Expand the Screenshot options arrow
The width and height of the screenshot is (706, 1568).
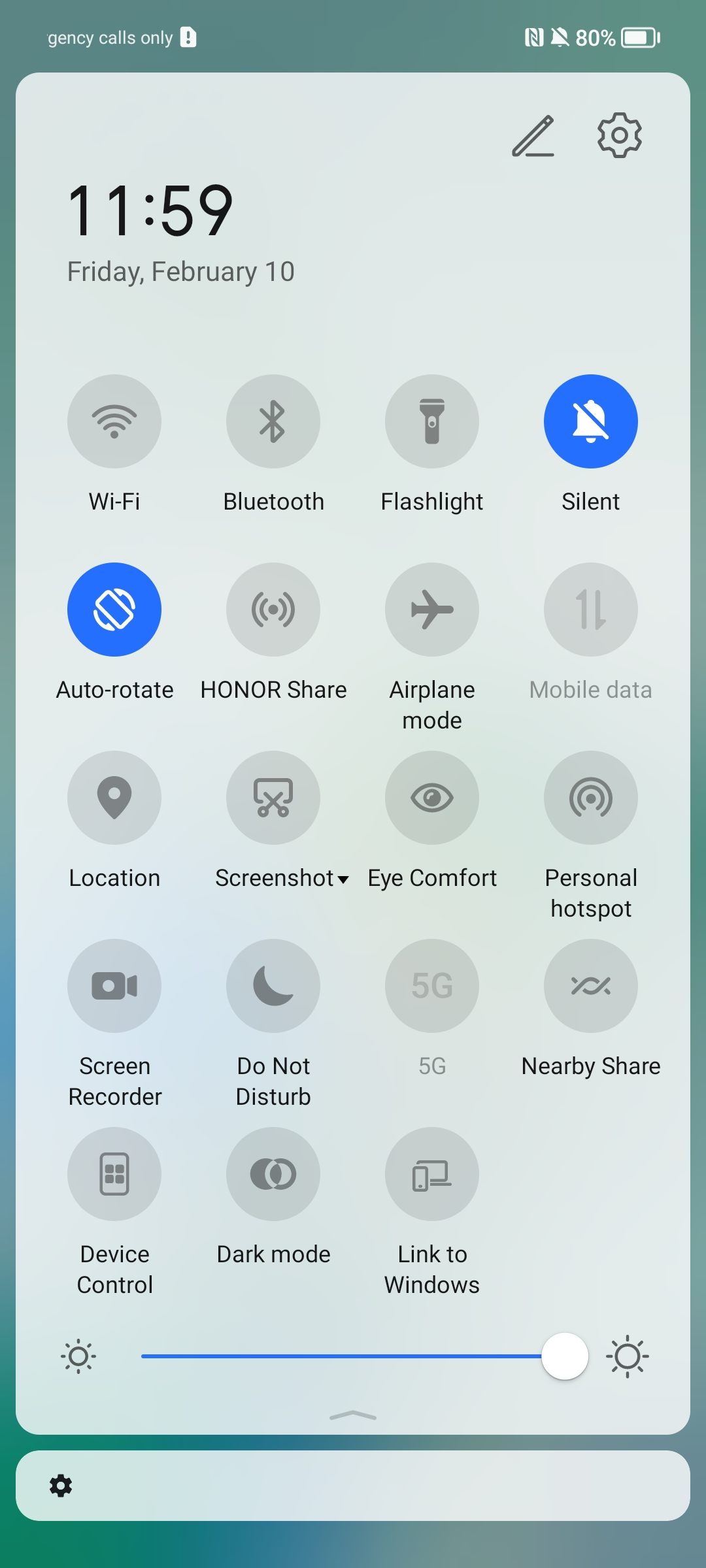pos(343,879)
